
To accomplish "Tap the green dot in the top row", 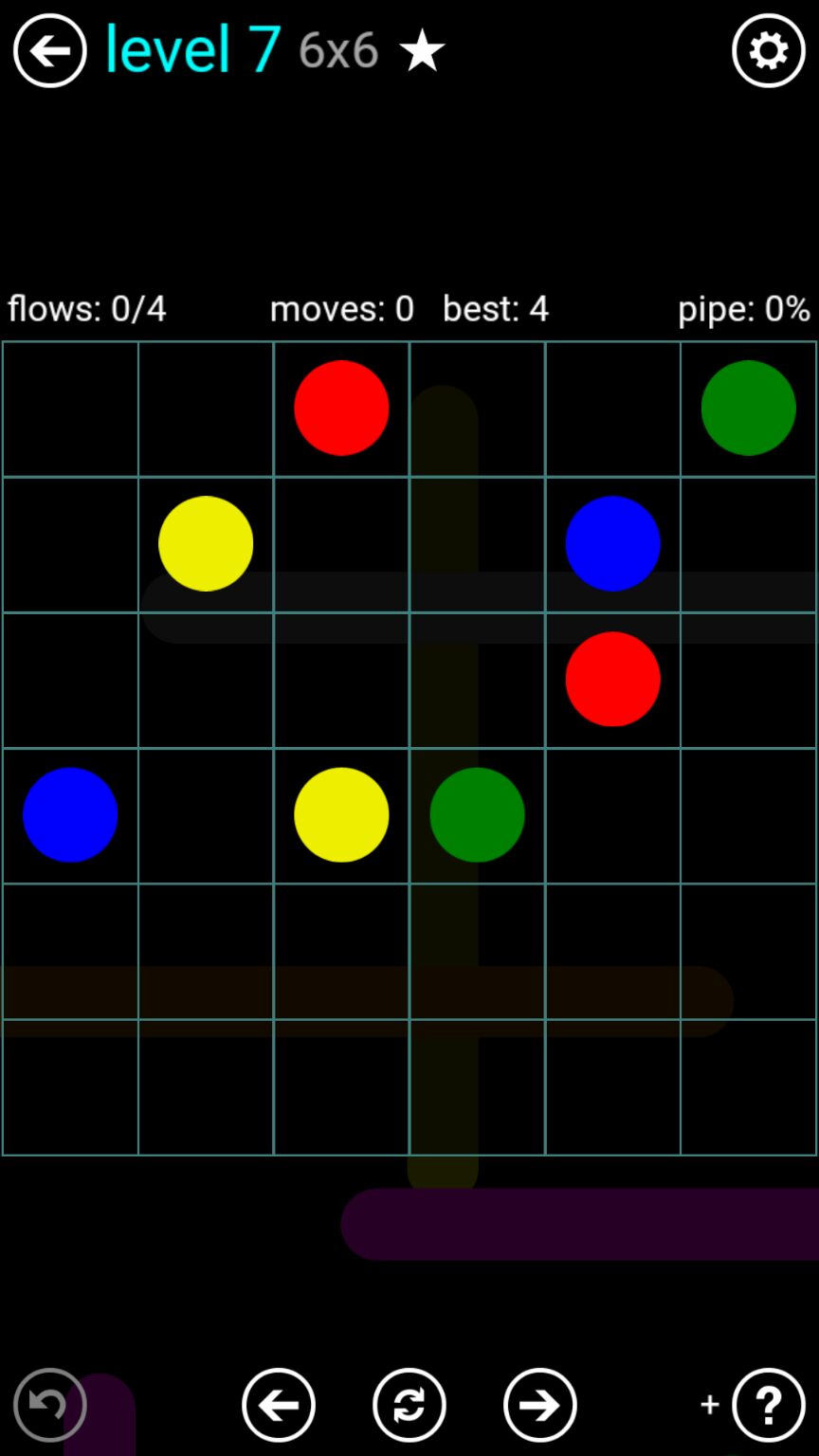I will 748,408.
